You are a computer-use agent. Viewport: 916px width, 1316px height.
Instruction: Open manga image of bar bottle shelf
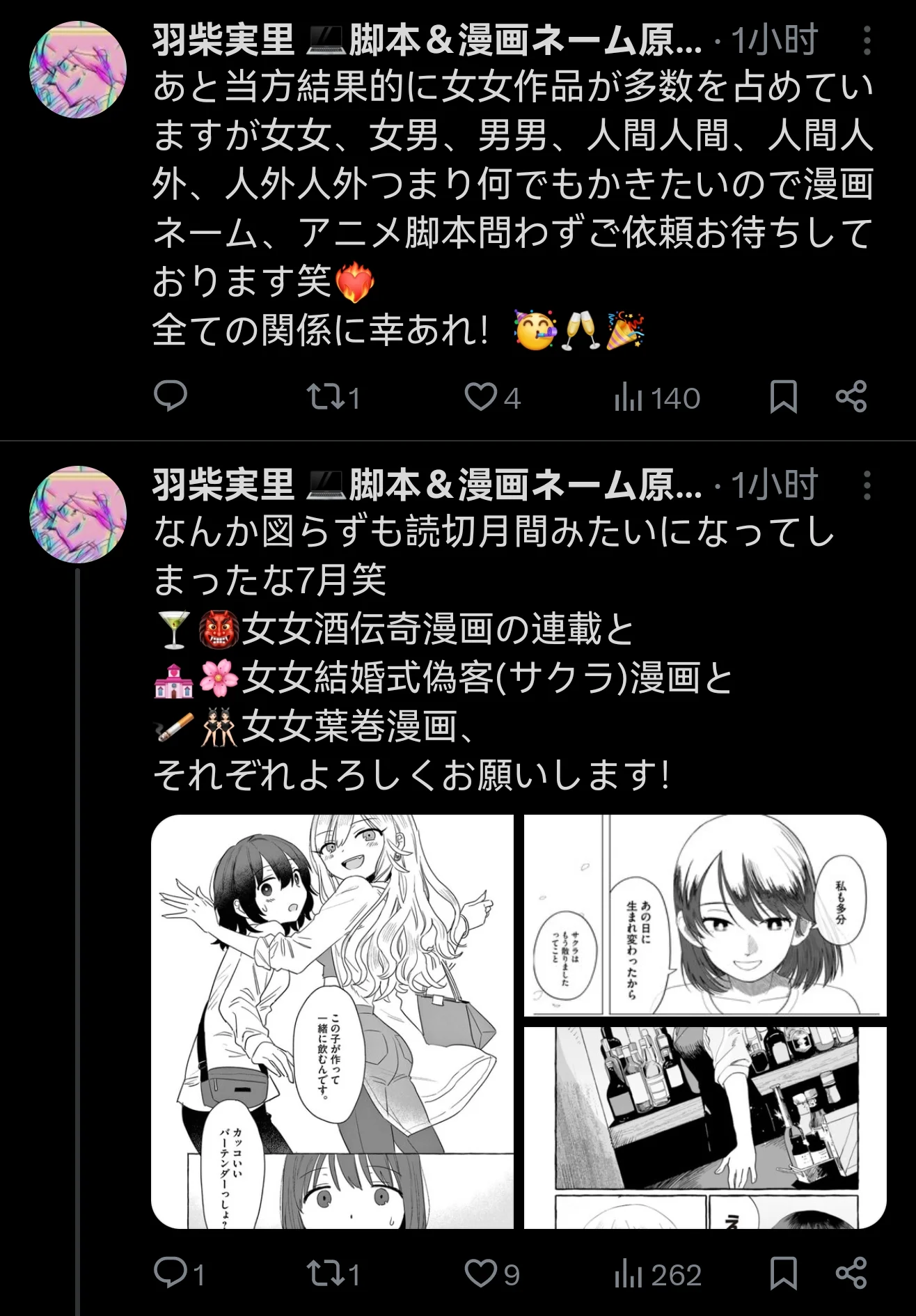click(704, 1127)
